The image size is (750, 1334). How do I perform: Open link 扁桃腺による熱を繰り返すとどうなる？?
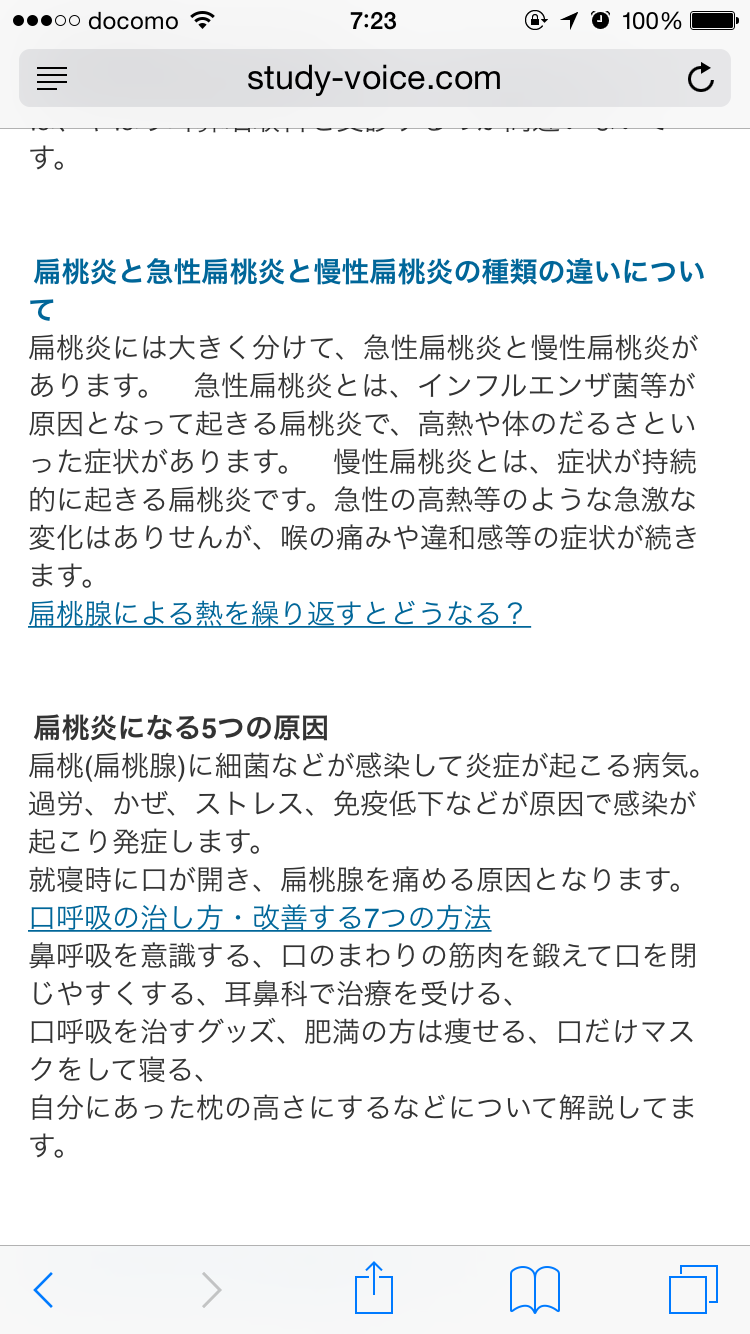[x=279, y=613]
